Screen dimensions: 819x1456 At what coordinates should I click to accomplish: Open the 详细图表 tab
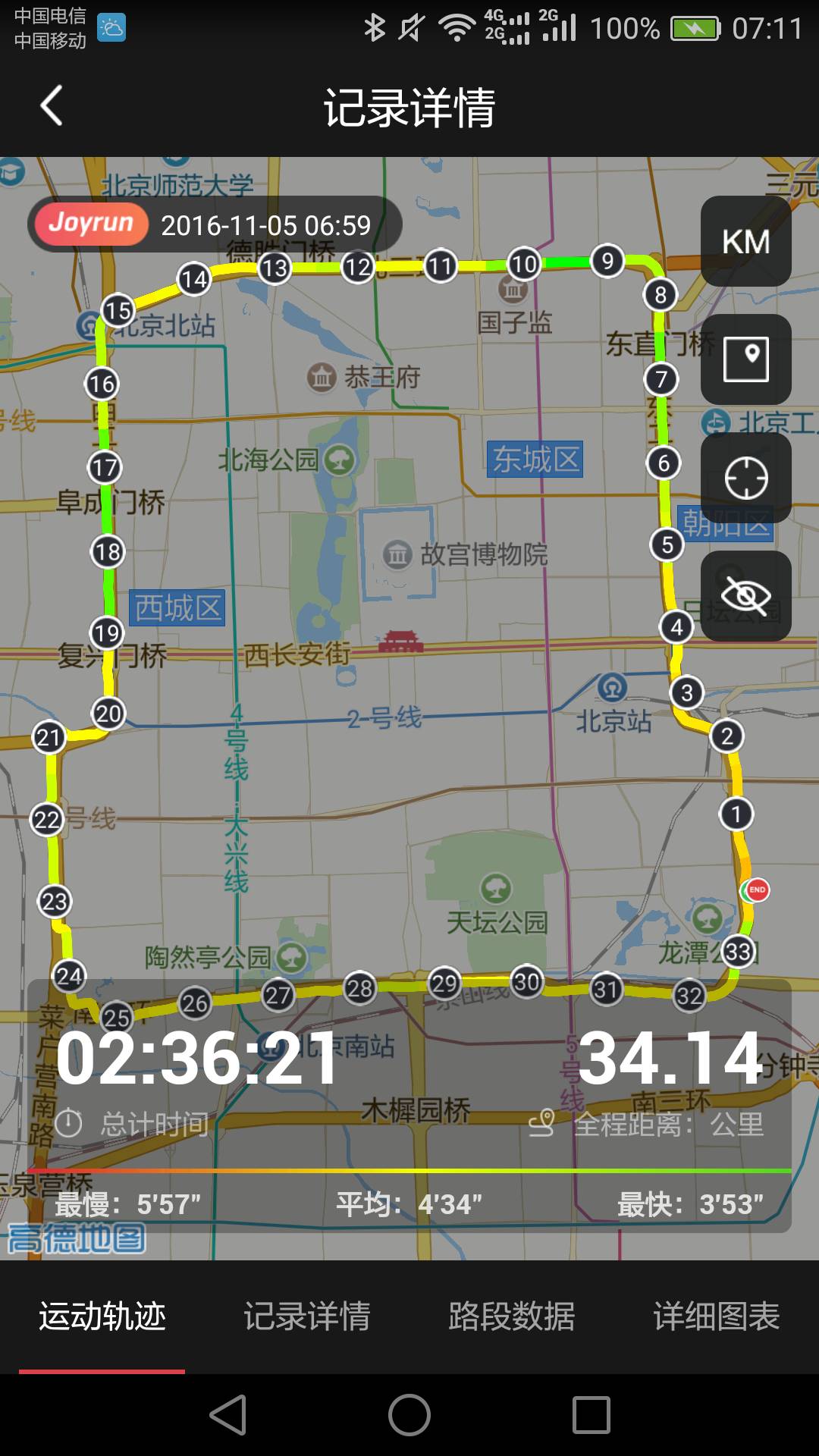pyautogui.click(x=717, y=1316)
